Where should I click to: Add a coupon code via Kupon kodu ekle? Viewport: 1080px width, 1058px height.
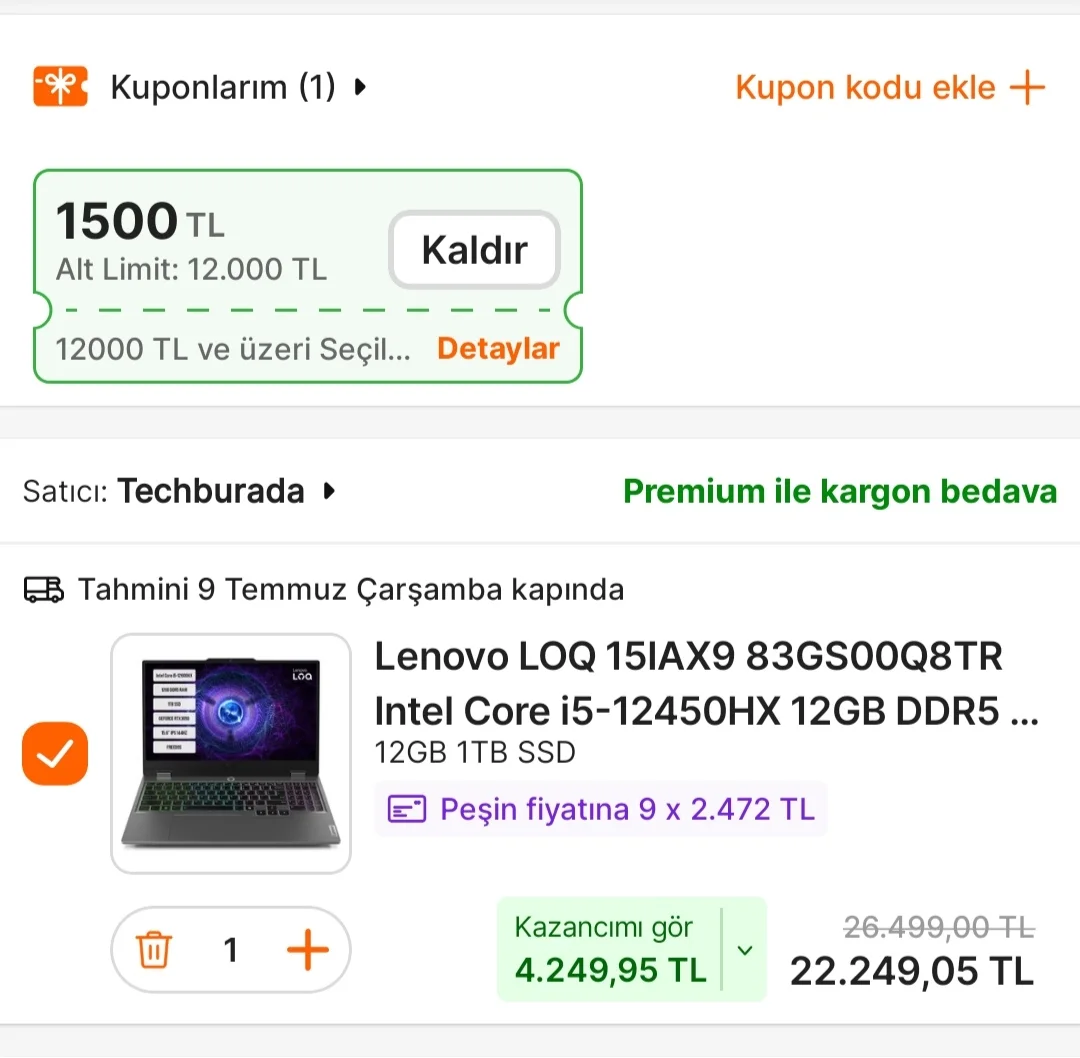[x=889, y=88]
